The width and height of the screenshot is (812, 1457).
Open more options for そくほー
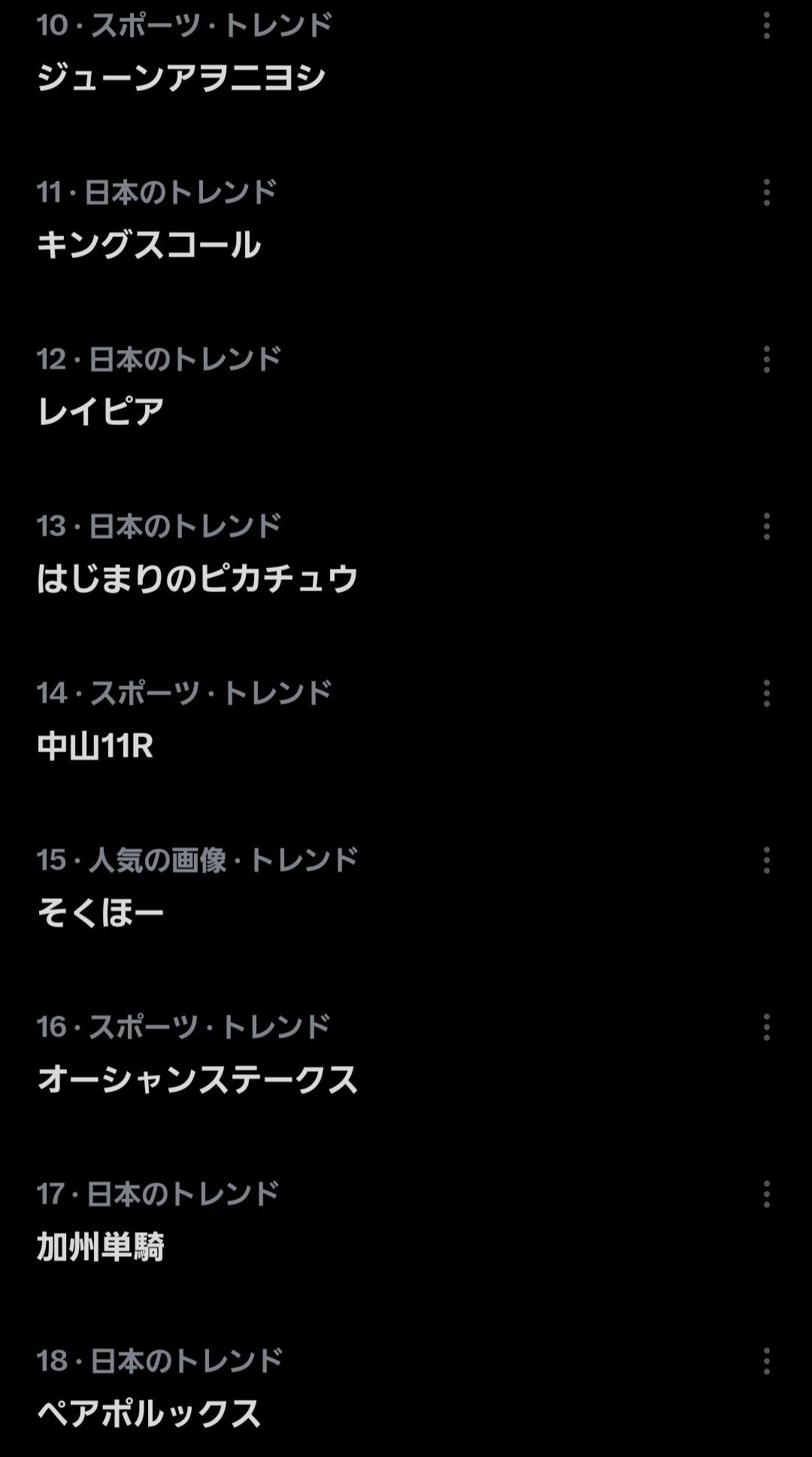[x=766, y=861]
